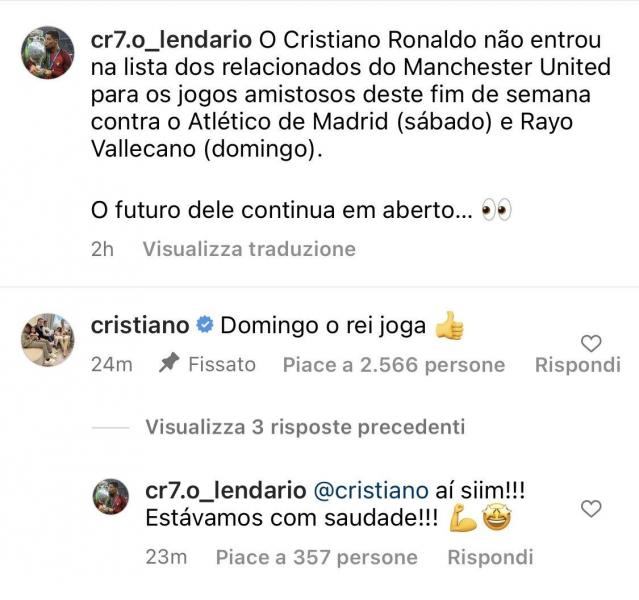View who liked cristiano's comment (2.566 persone)
This screenshot has width=639, height=600.
[x=393, y=365]
